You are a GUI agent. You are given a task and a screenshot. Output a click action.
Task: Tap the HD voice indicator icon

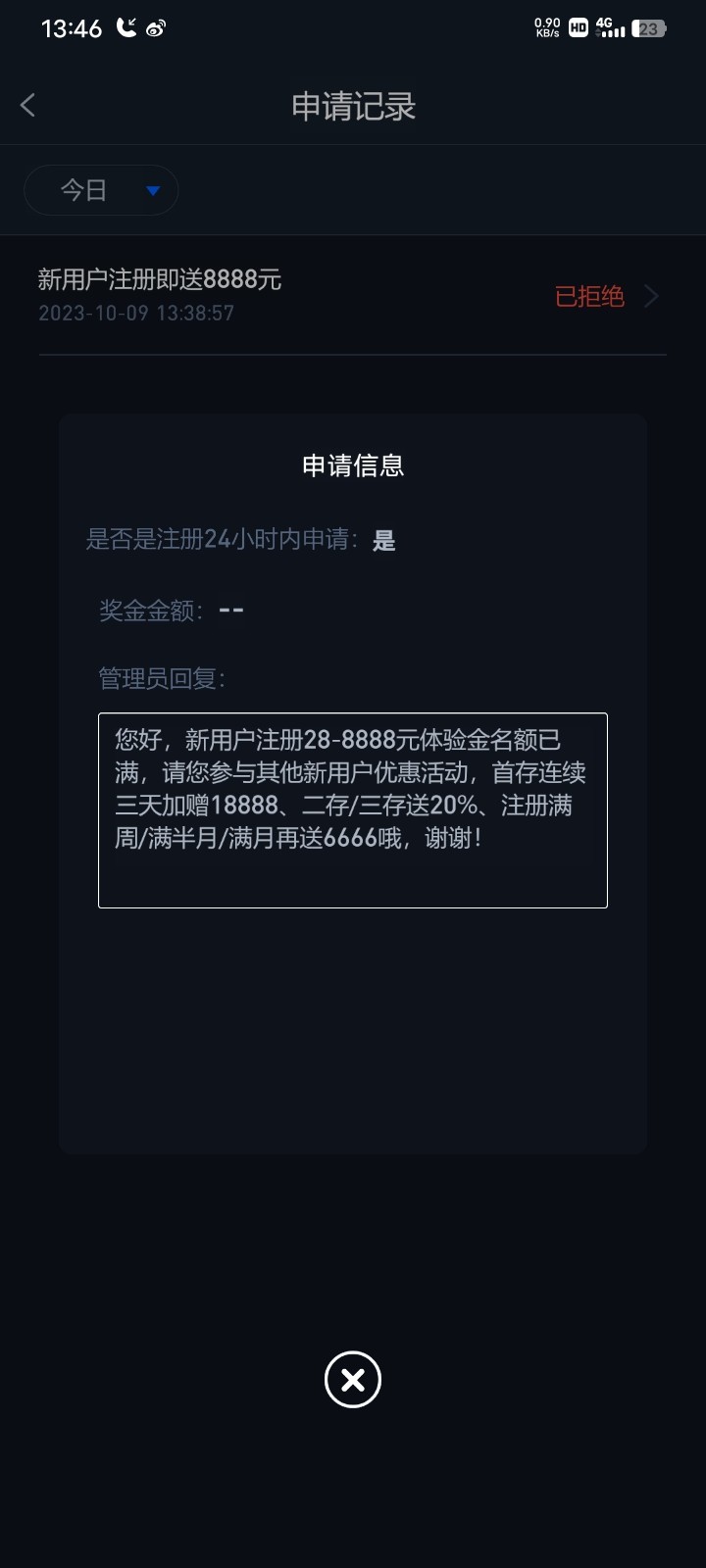click(x=578, y=27)
